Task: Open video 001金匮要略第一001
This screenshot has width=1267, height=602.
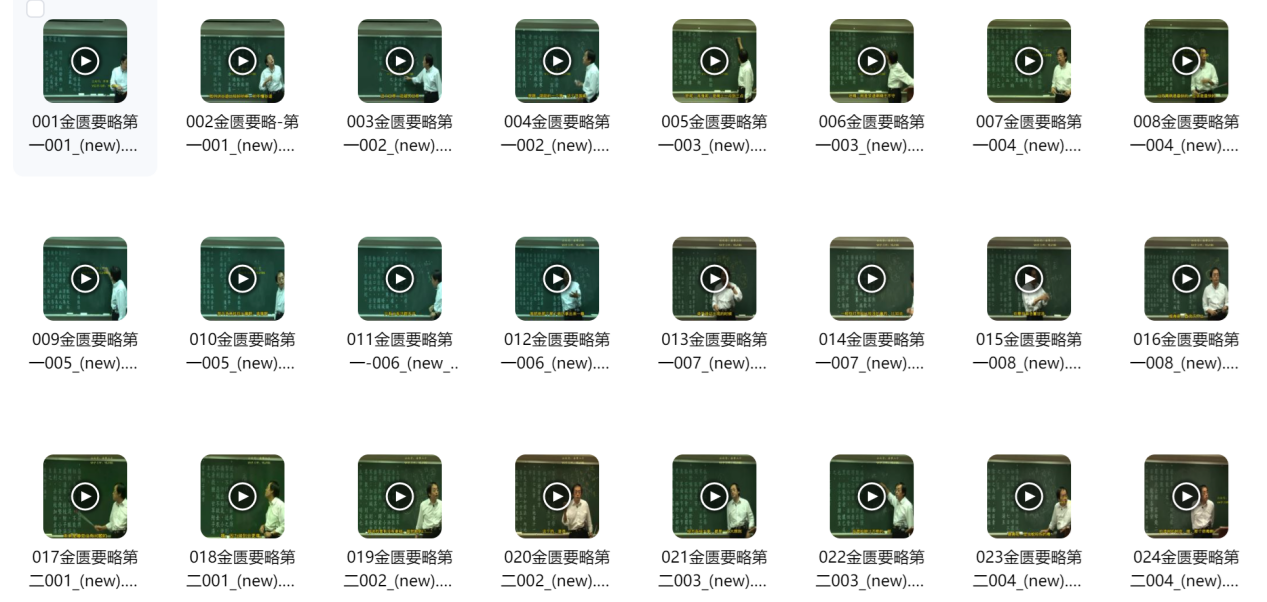Action: [x=85, y=61]
